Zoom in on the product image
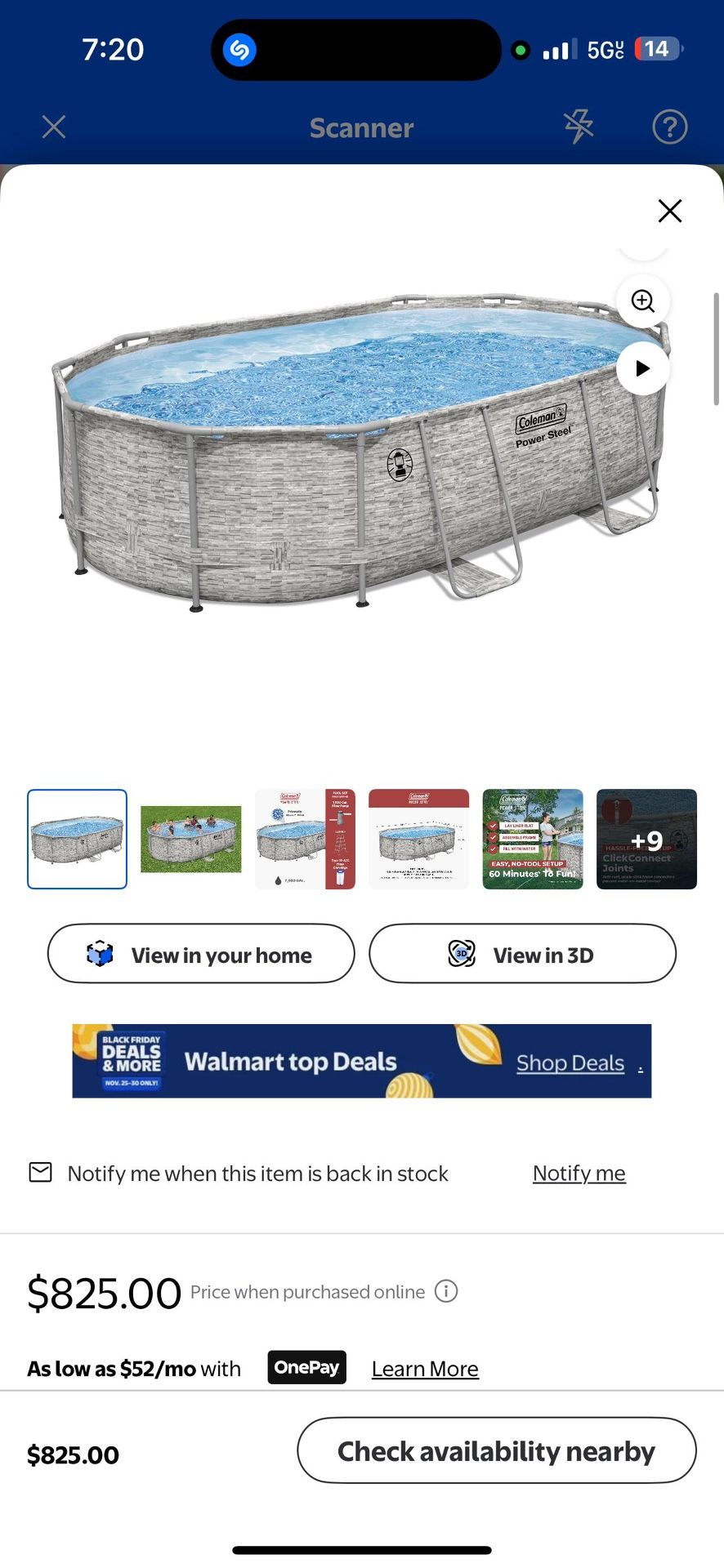 click(x=643, y=301)
